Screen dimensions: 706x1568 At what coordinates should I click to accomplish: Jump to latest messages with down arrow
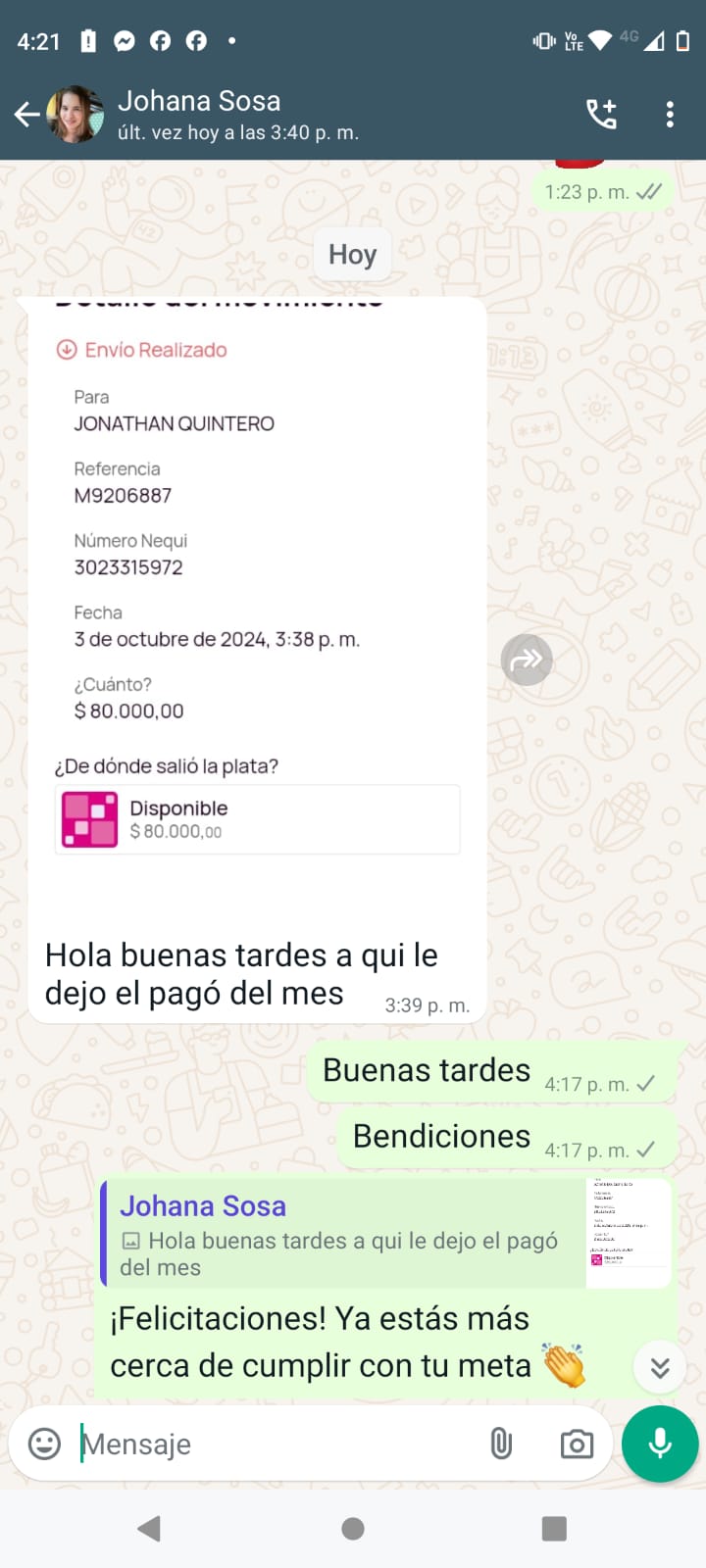pyautogui.click(x=660, y=1367)
